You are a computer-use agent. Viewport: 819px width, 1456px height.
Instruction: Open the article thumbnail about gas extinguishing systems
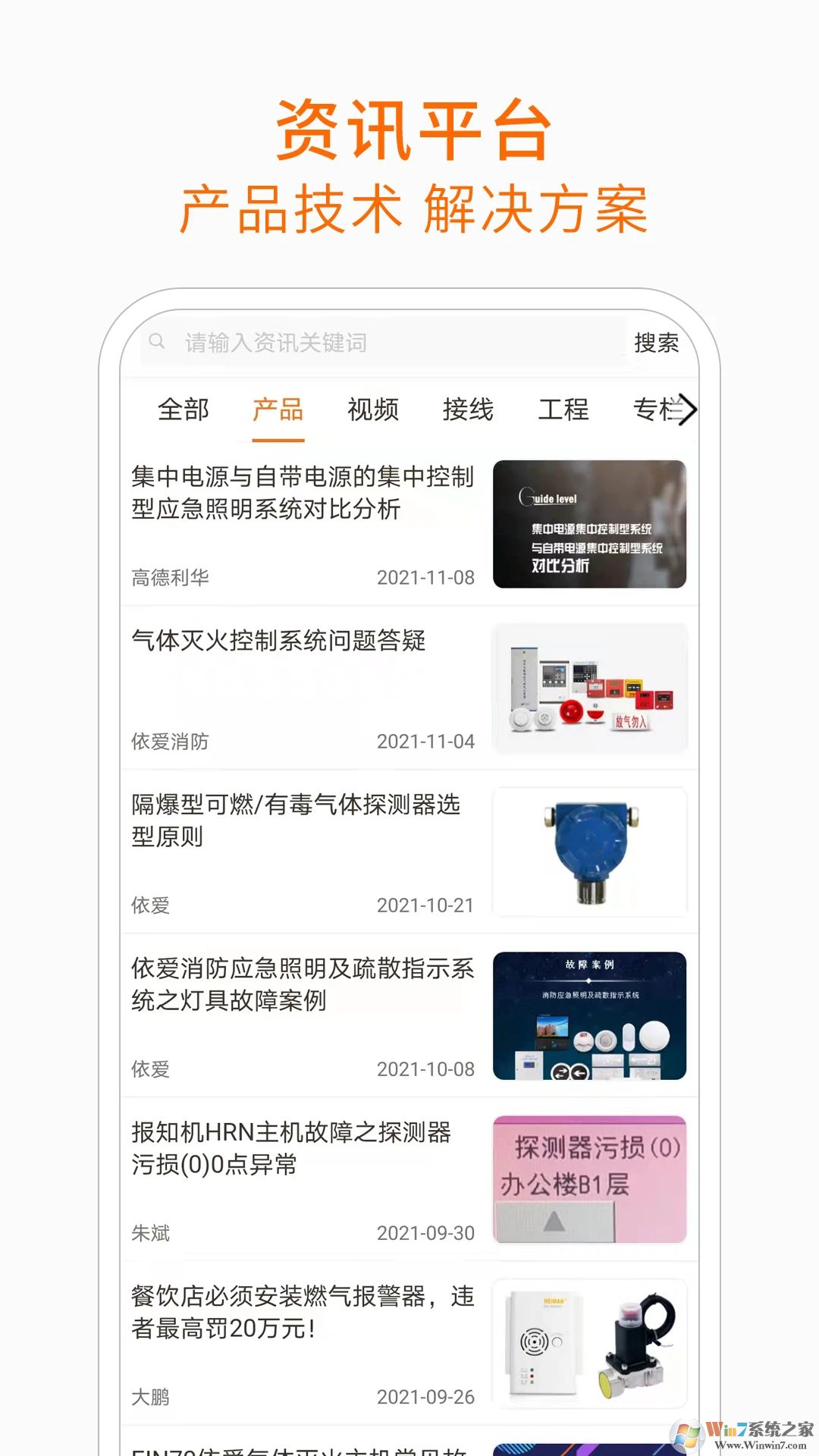tap(591, 686)
